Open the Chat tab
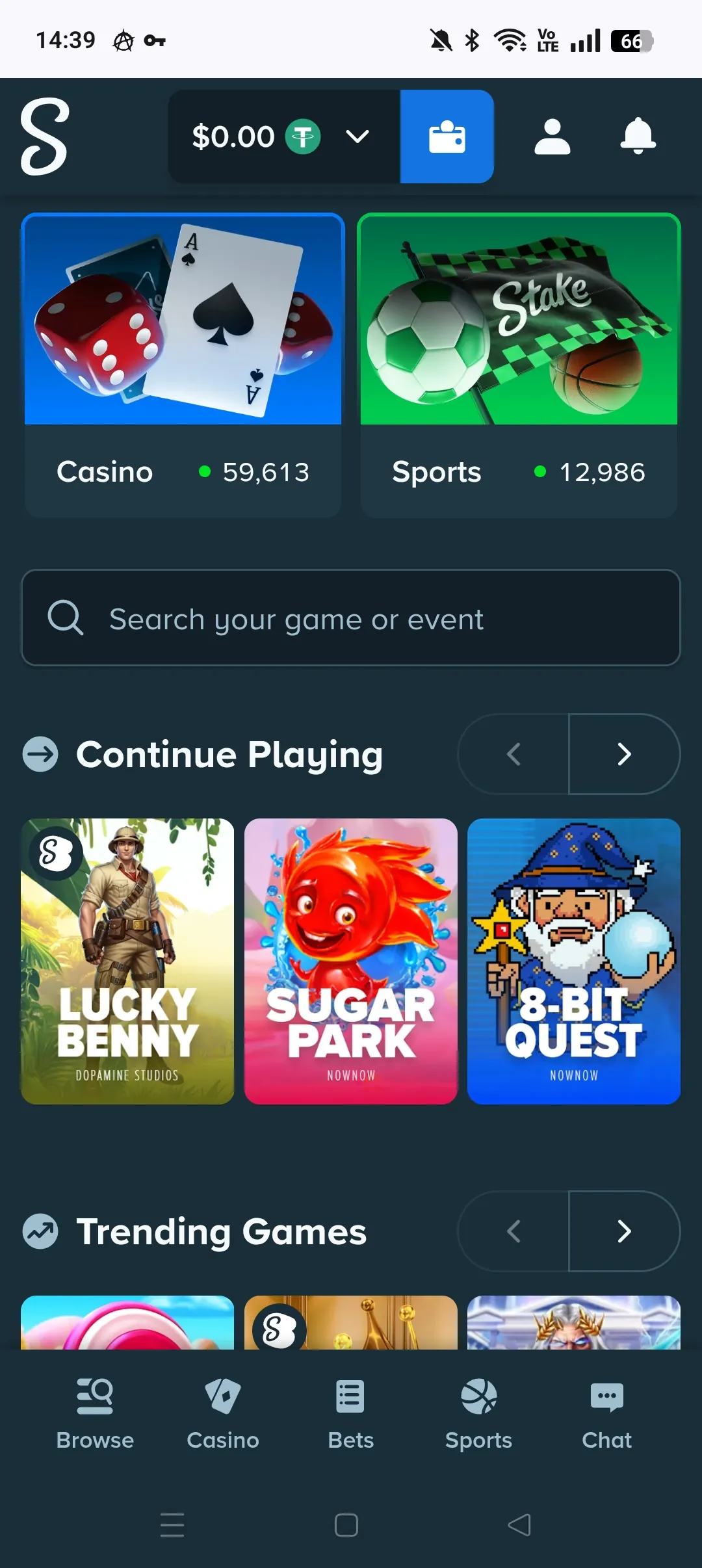Viewport: 702px width, 1568px height. (606, 1394)
